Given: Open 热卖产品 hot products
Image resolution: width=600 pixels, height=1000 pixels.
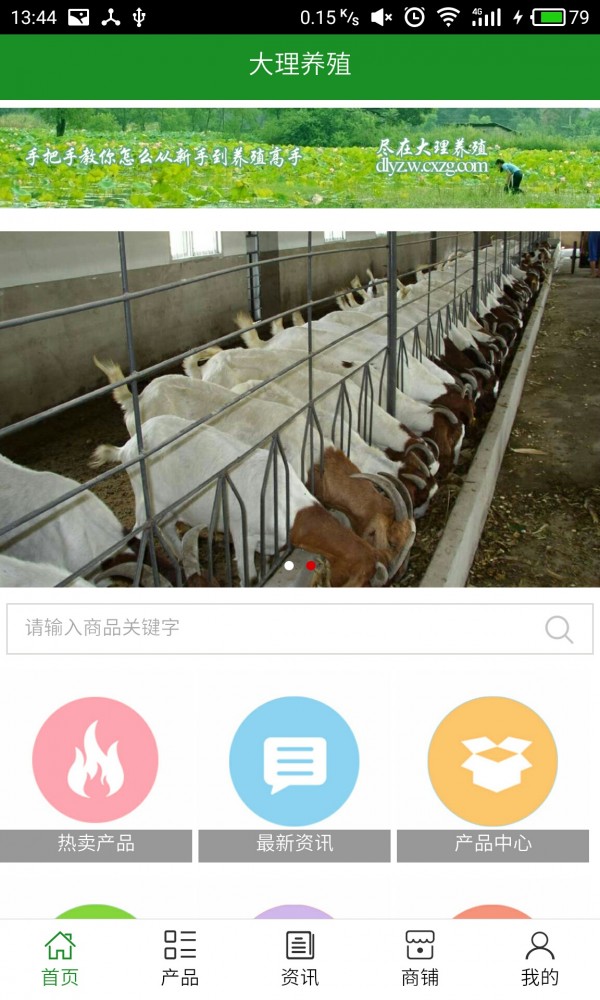Looking at the screenshot, I should (96, 779).
